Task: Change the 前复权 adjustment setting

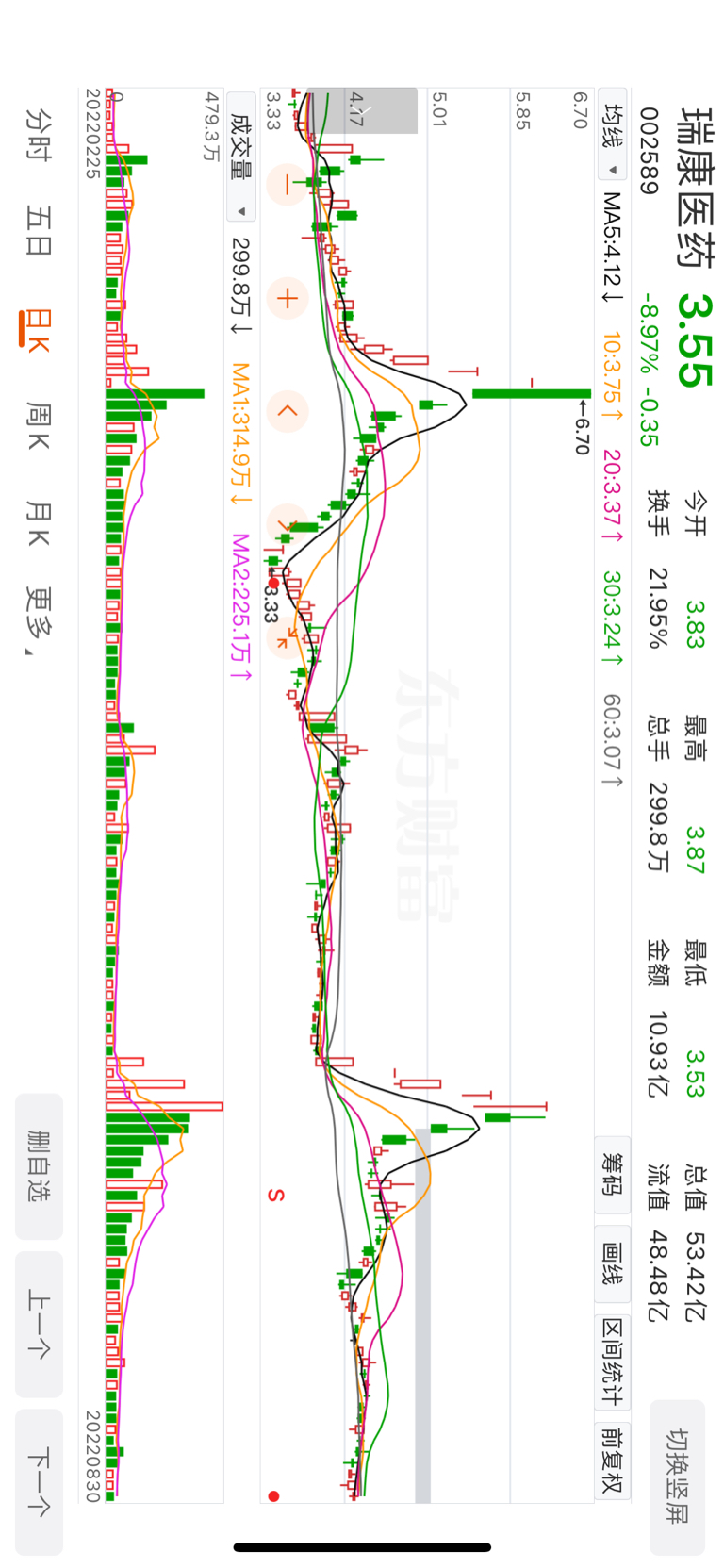Action: point(612,1460)
